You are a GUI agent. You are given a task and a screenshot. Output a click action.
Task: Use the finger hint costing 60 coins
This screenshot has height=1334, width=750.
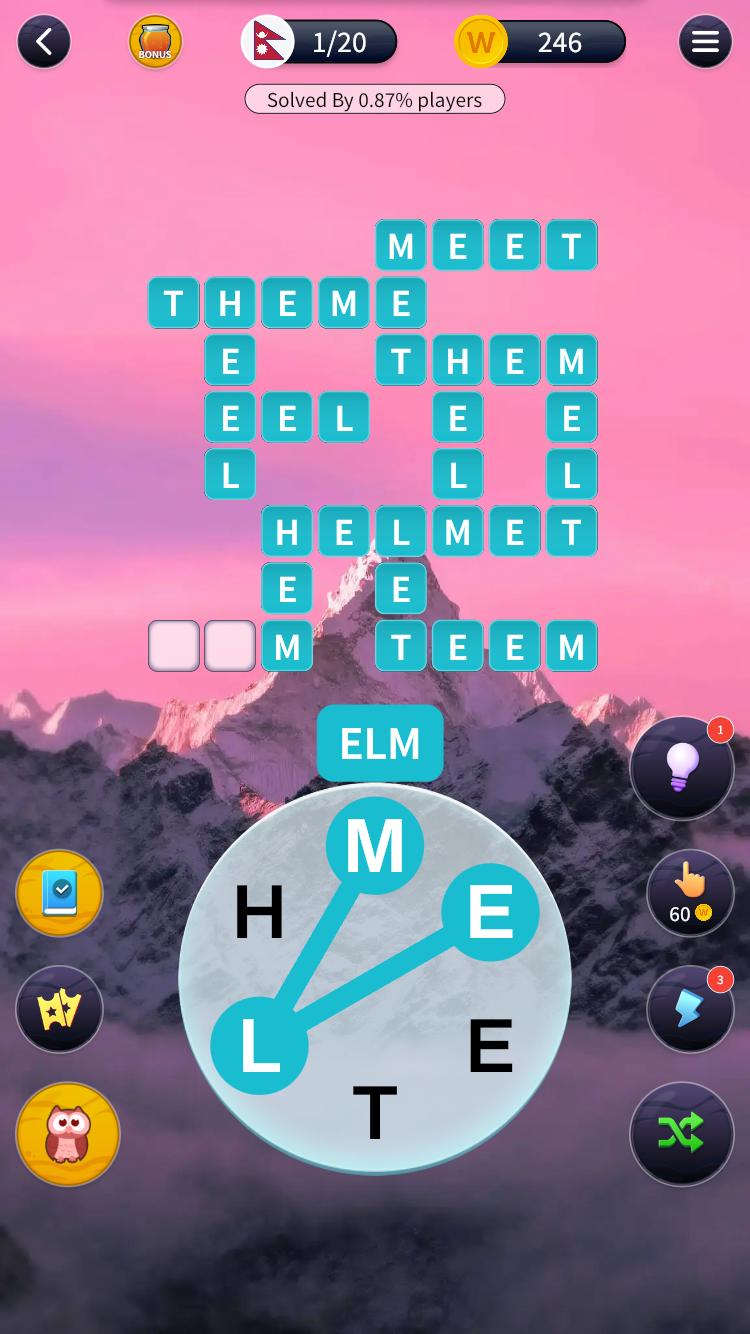pos(690,893)
